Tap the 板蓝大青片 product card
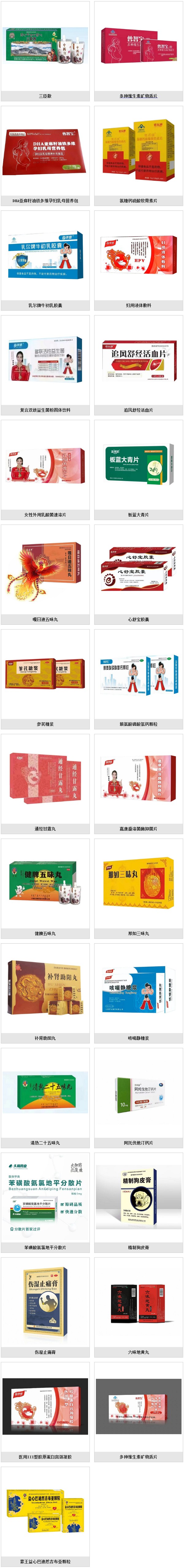Screen dimensions: 184x1568 click(x=138, y=465)
